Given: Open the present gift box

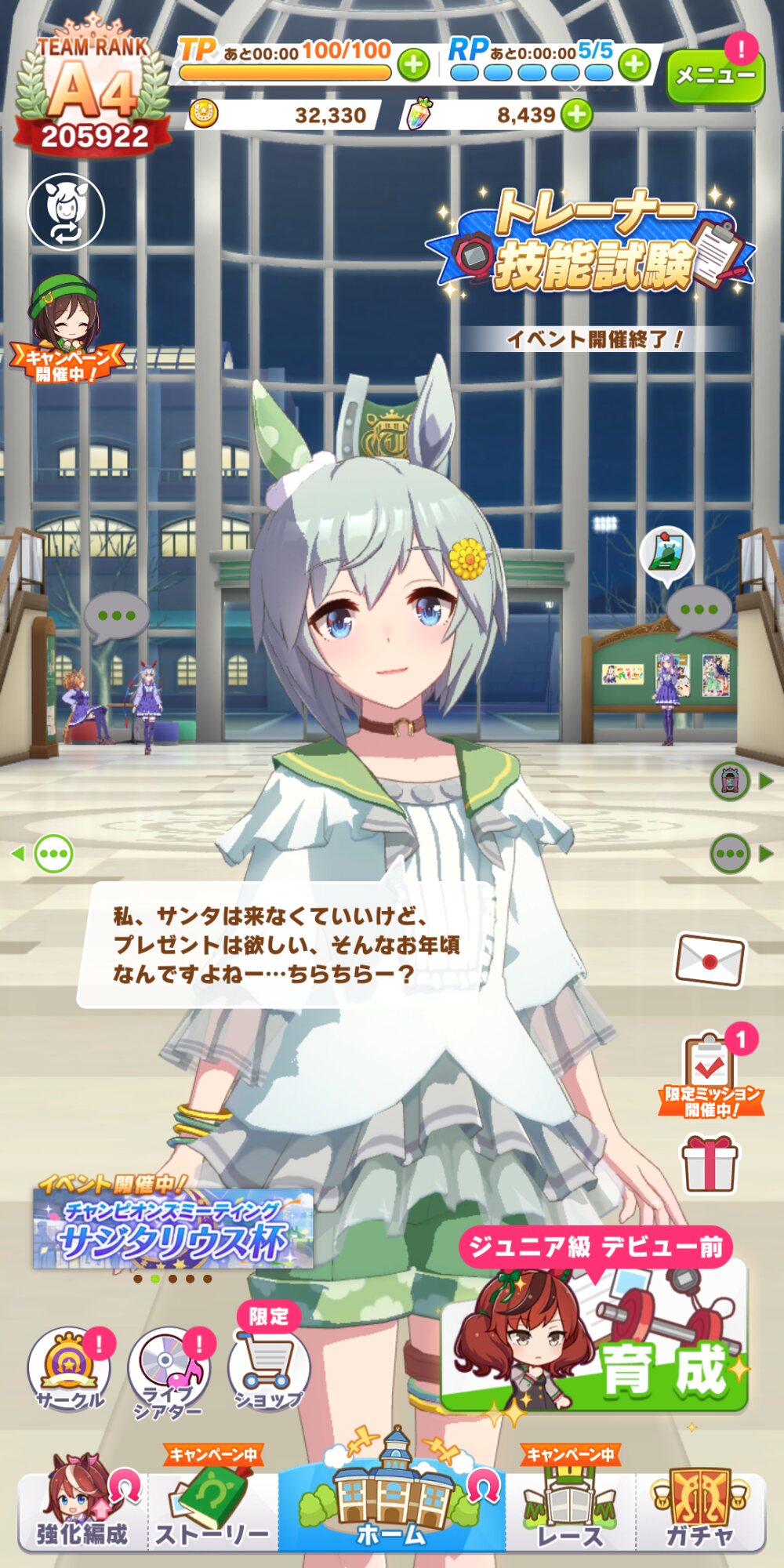Looking at the screenshot, I should pos(710,1165).
